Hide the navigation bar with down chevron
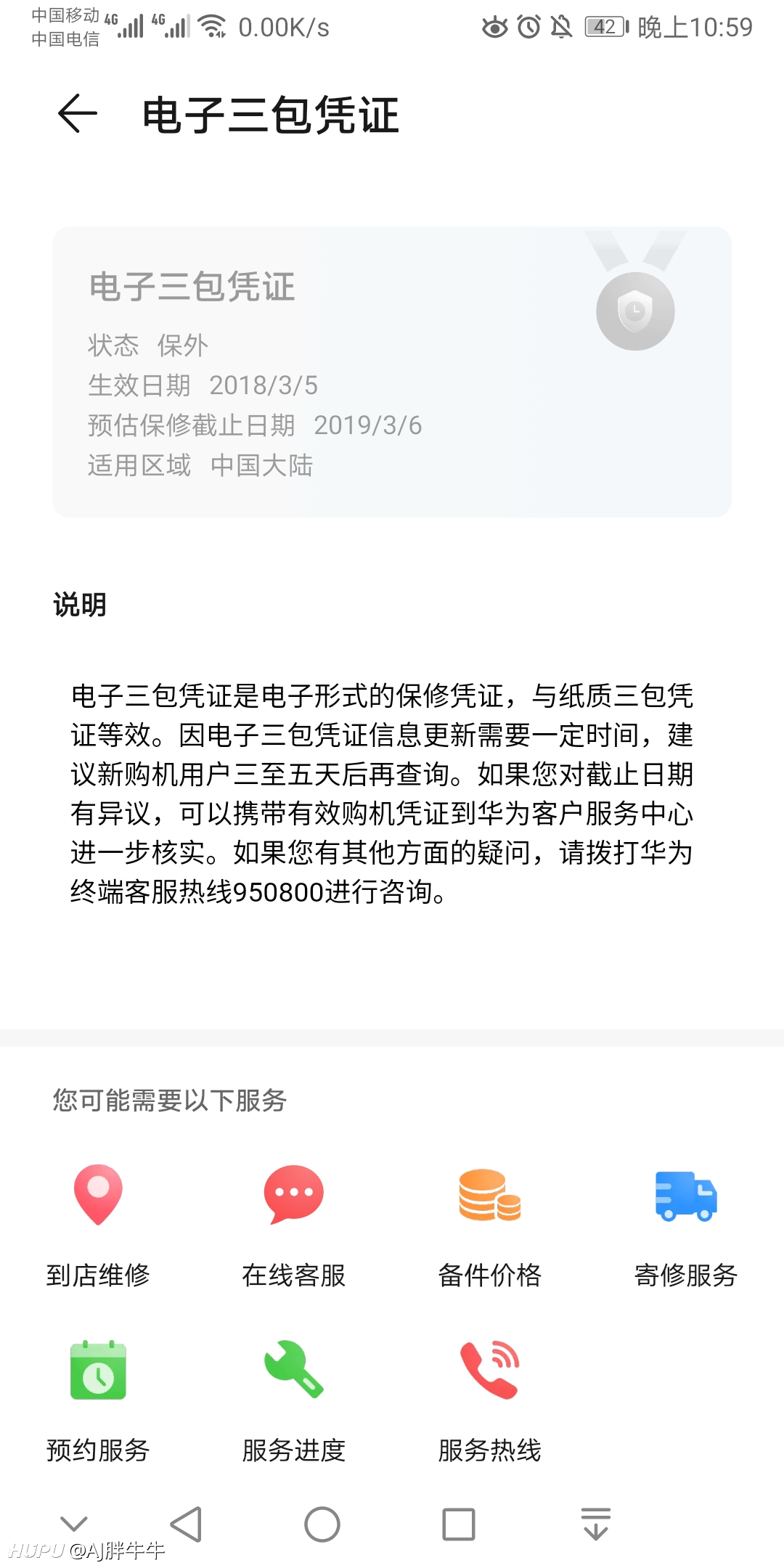This screenshot has height=1568, width=784. (73, 1523)
